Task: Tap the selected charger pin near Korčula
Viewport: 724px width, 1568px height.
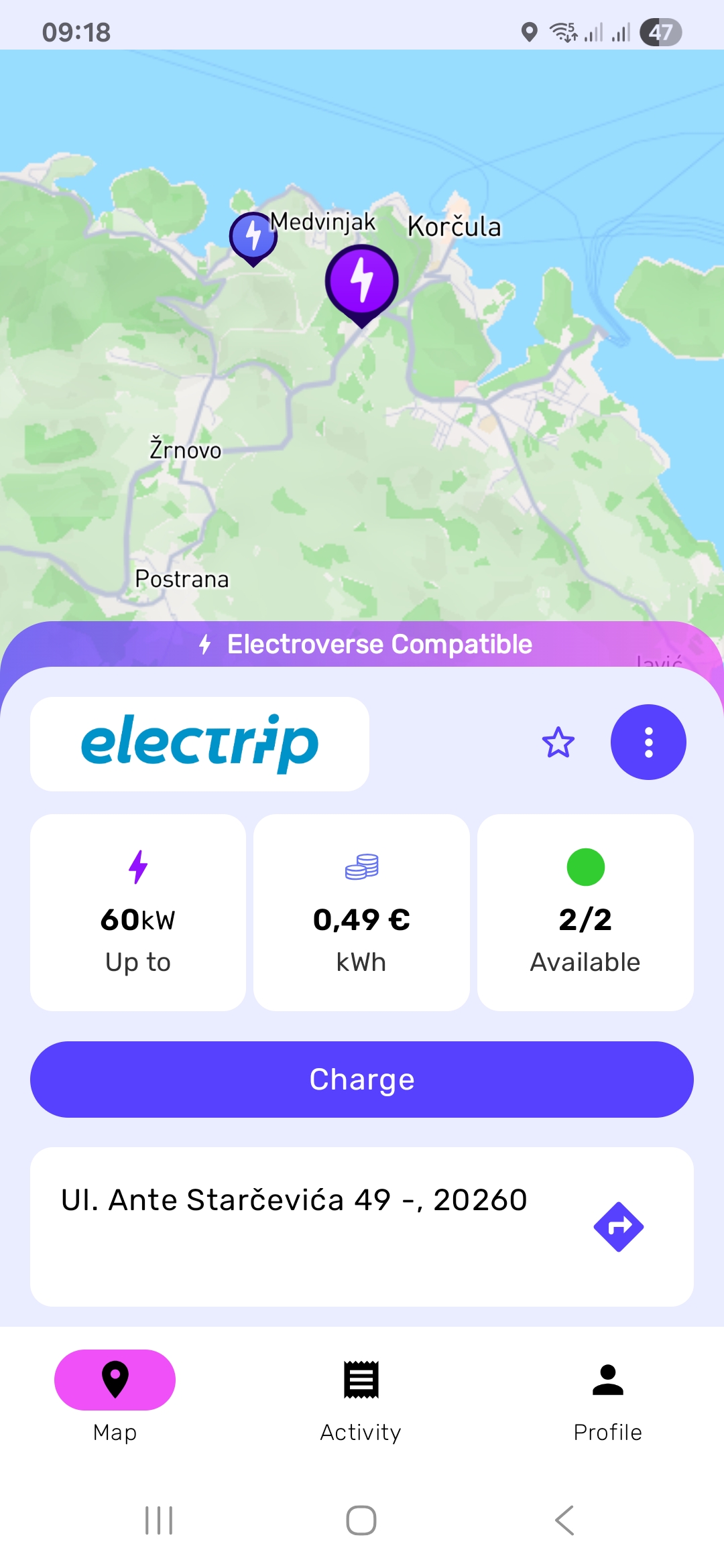Action: pyautogui.click(x=362, y=281)
